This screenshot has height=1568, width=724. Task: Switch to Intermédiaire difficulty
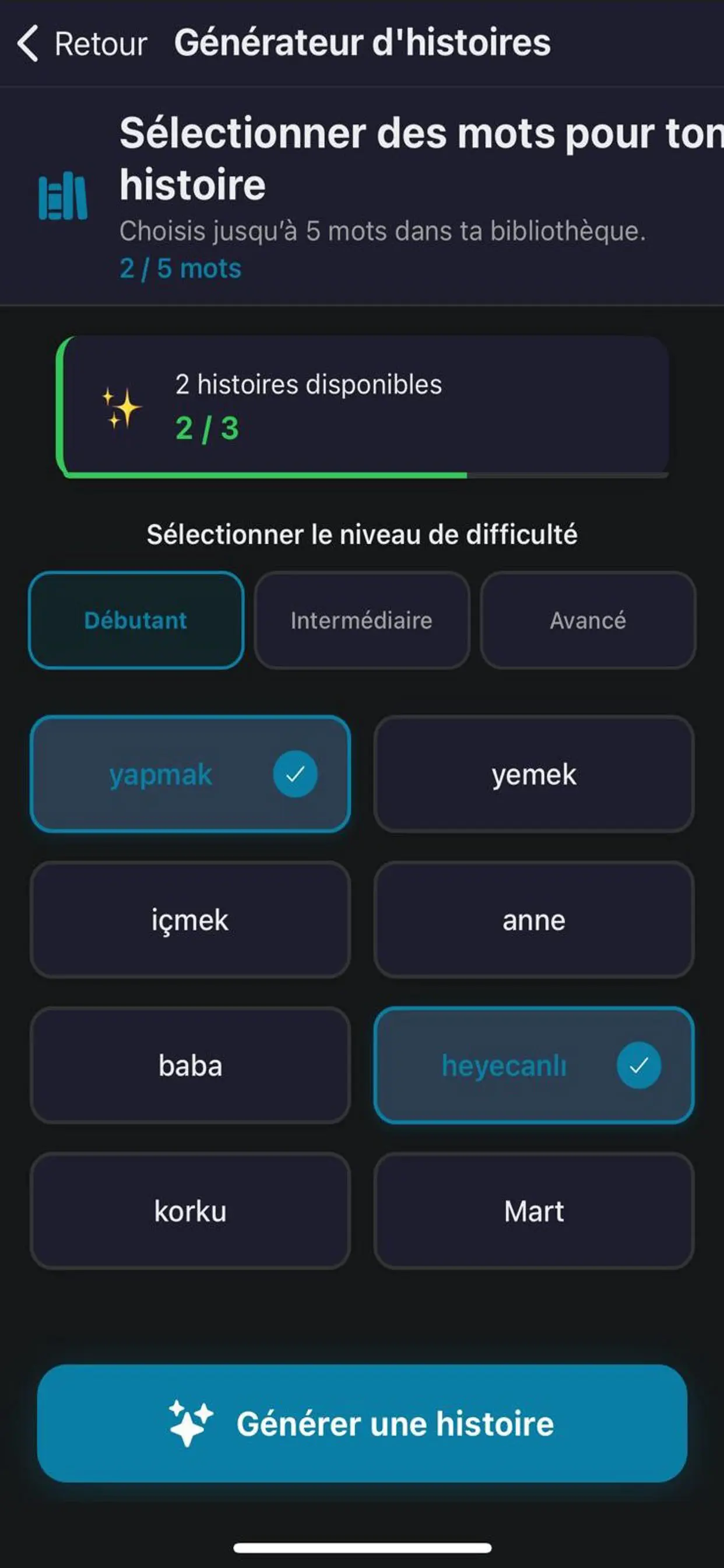click(x=361, y=620)
